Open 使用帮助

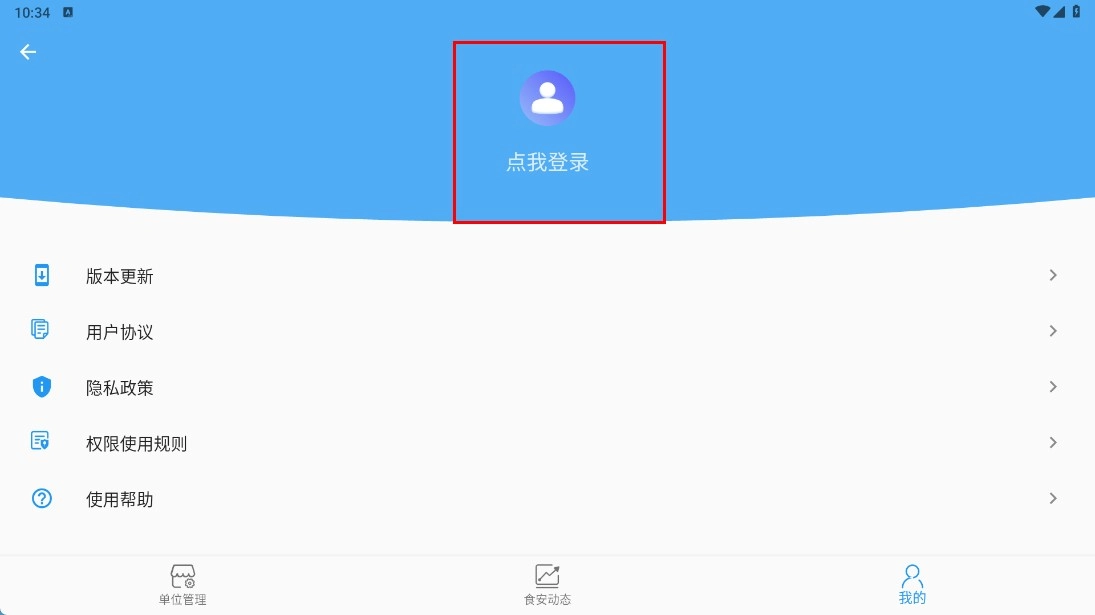click(548, 499)
